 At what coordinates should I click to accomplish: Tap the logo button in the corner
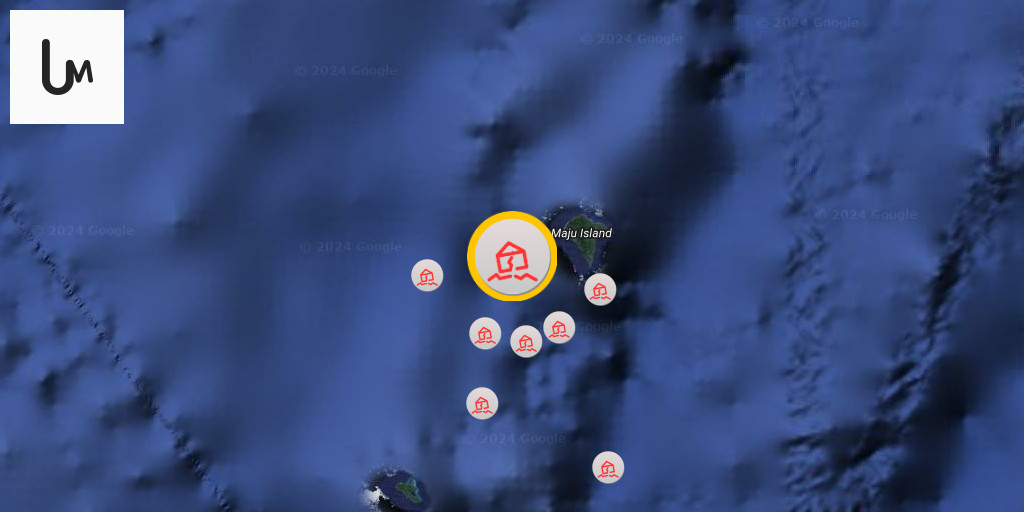[x=67, y=67]
